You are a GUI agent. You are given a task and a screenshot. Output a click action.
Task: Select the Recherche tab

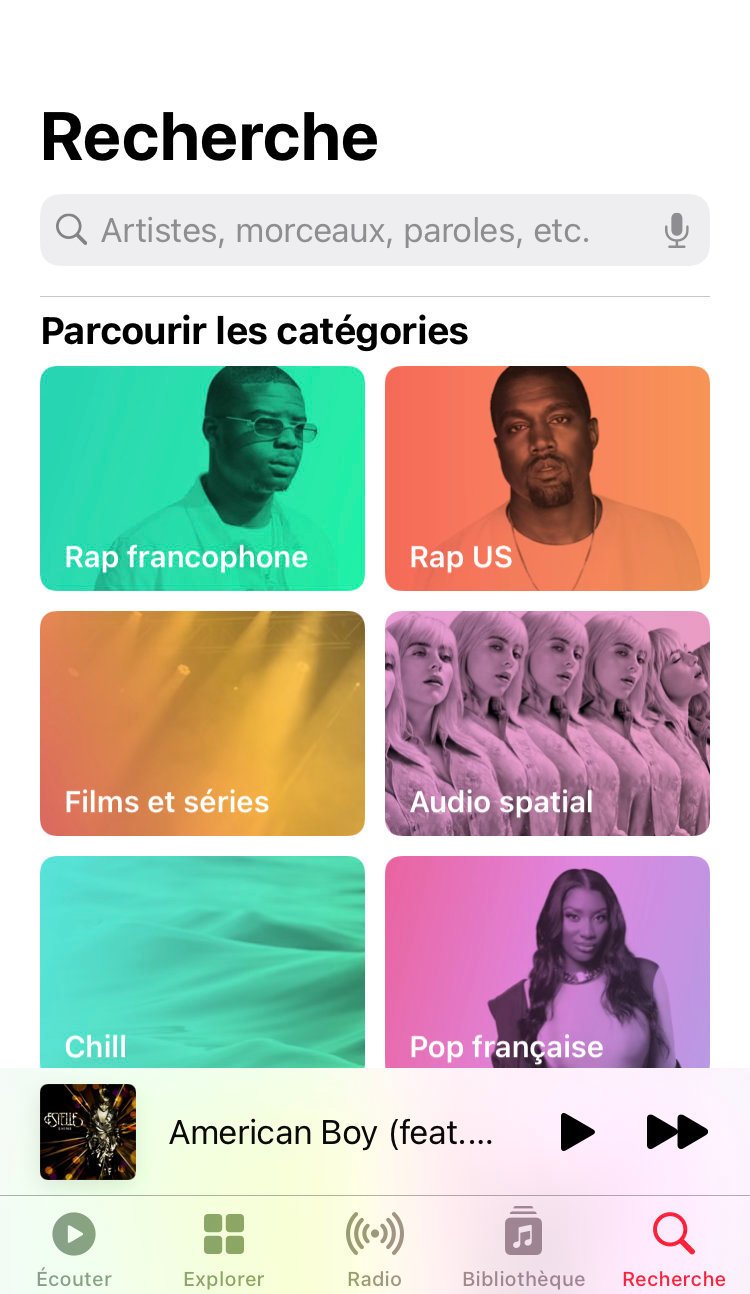(x=674, y=1246)
